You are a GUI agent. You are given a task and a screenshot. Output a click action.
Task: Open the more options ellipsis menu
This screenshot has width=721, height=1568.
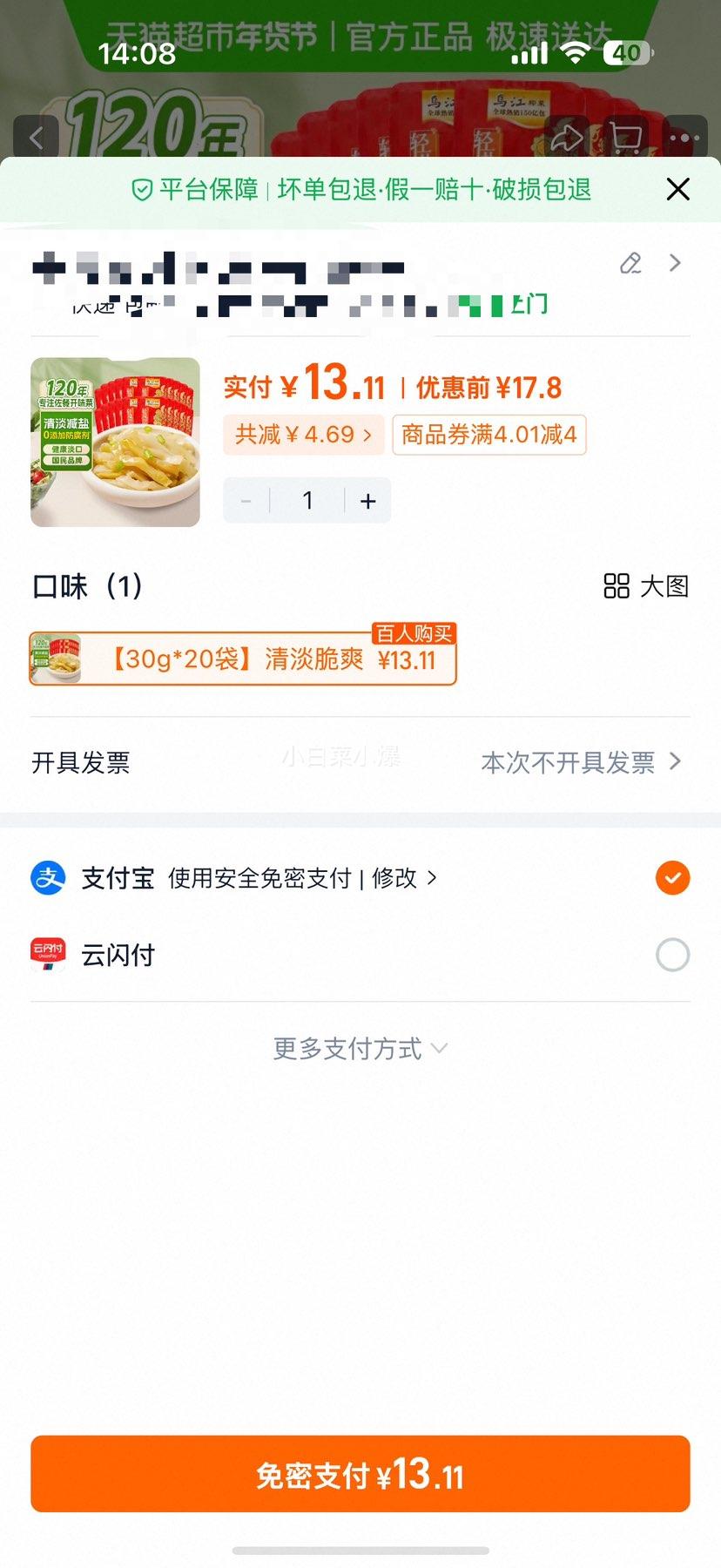click(686, 137)
